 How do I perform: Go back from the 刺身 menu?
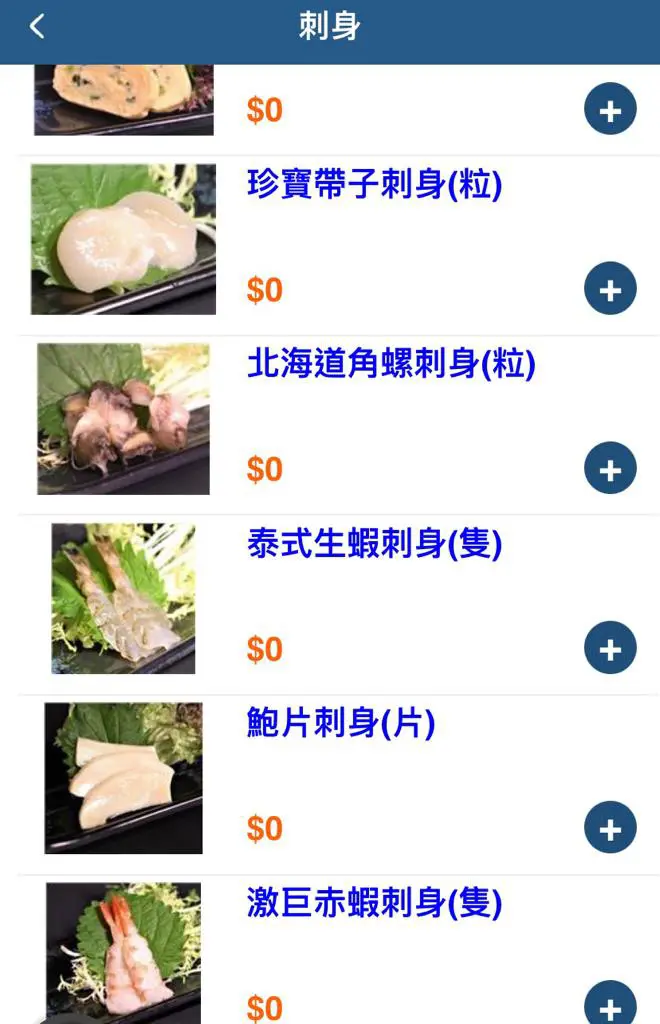coord(37,27)
